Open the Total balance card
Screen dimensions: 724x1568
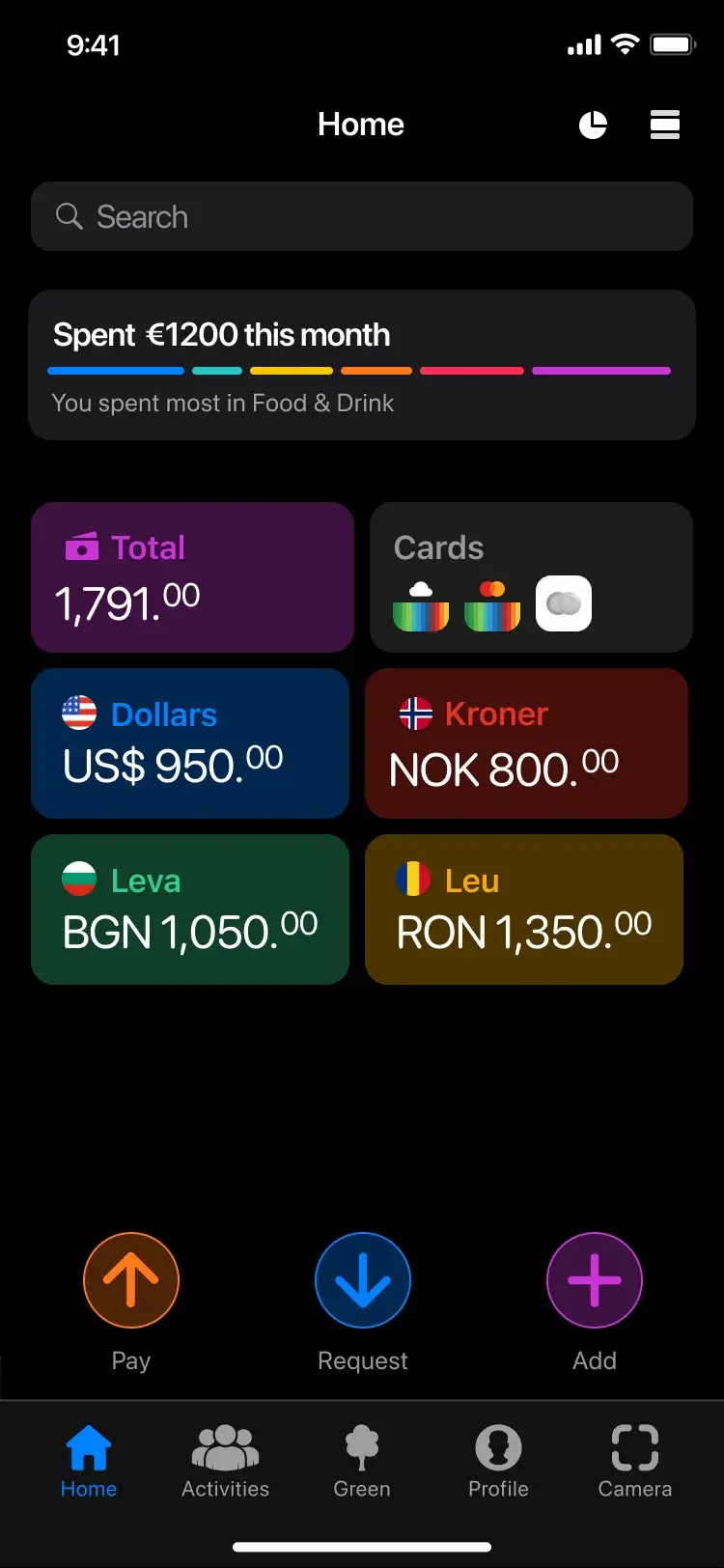coord(192,577)
